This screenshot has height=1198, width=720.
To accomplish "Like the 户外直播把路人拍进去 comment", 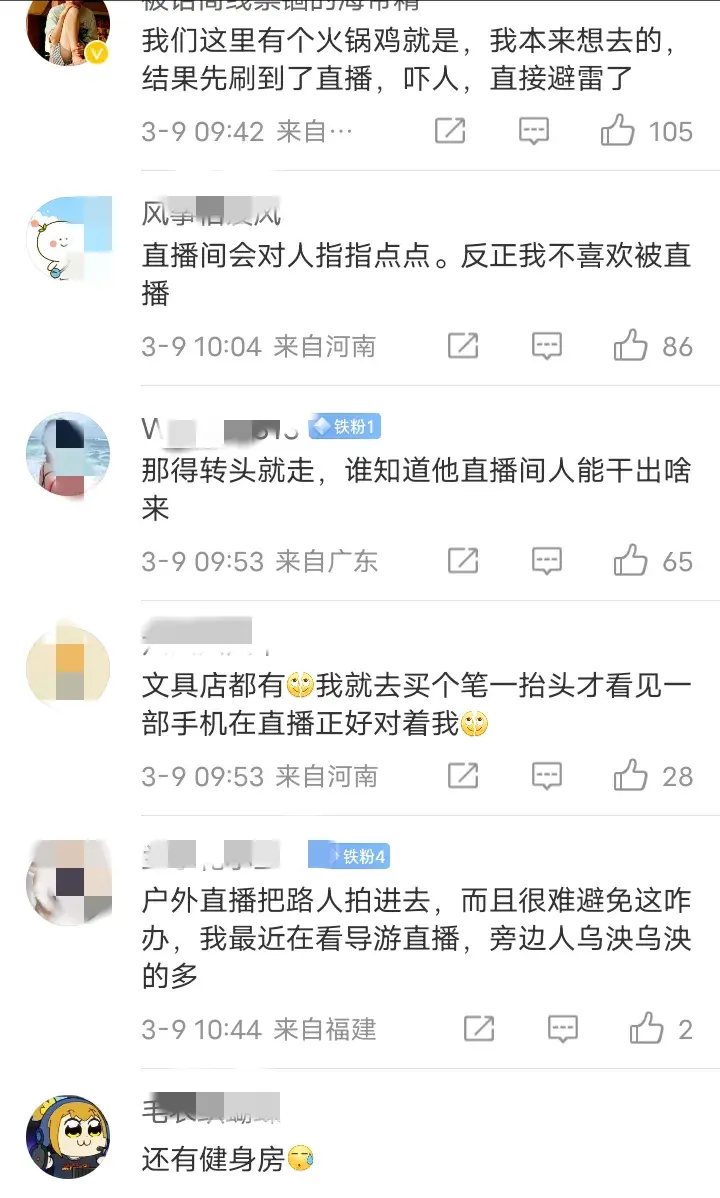I will point(647,1028).
